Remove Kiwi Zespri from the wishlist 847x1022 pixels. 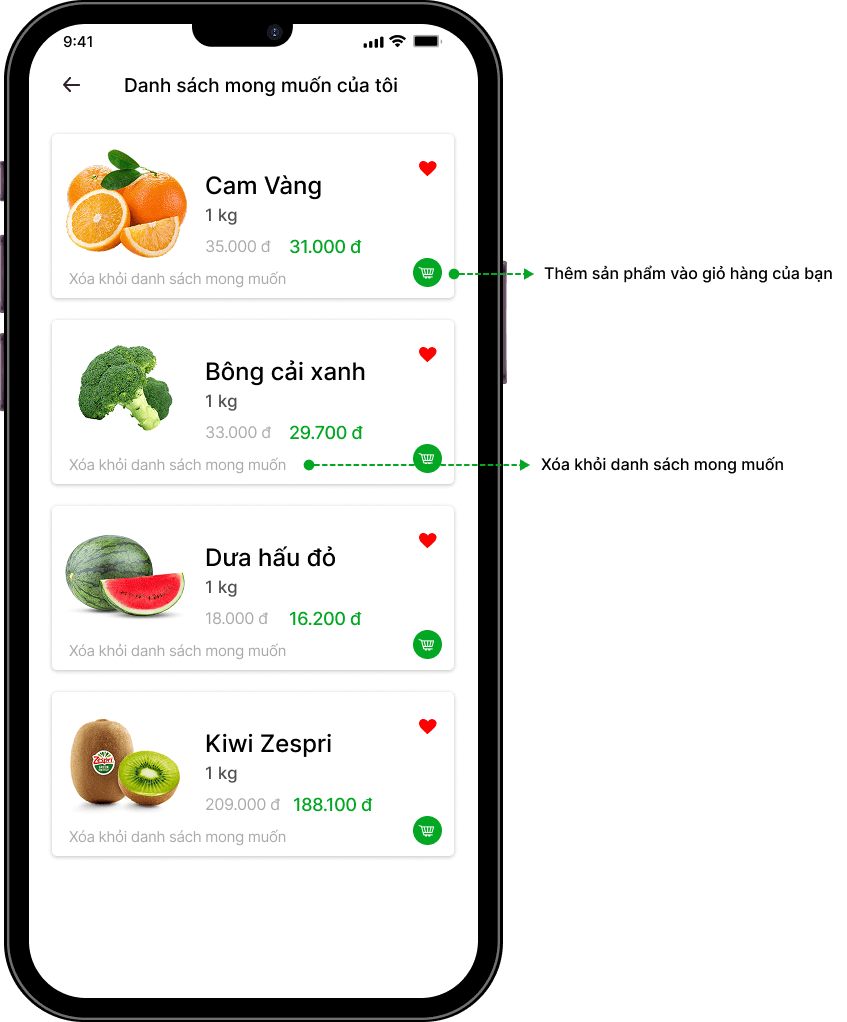(177, 837)
